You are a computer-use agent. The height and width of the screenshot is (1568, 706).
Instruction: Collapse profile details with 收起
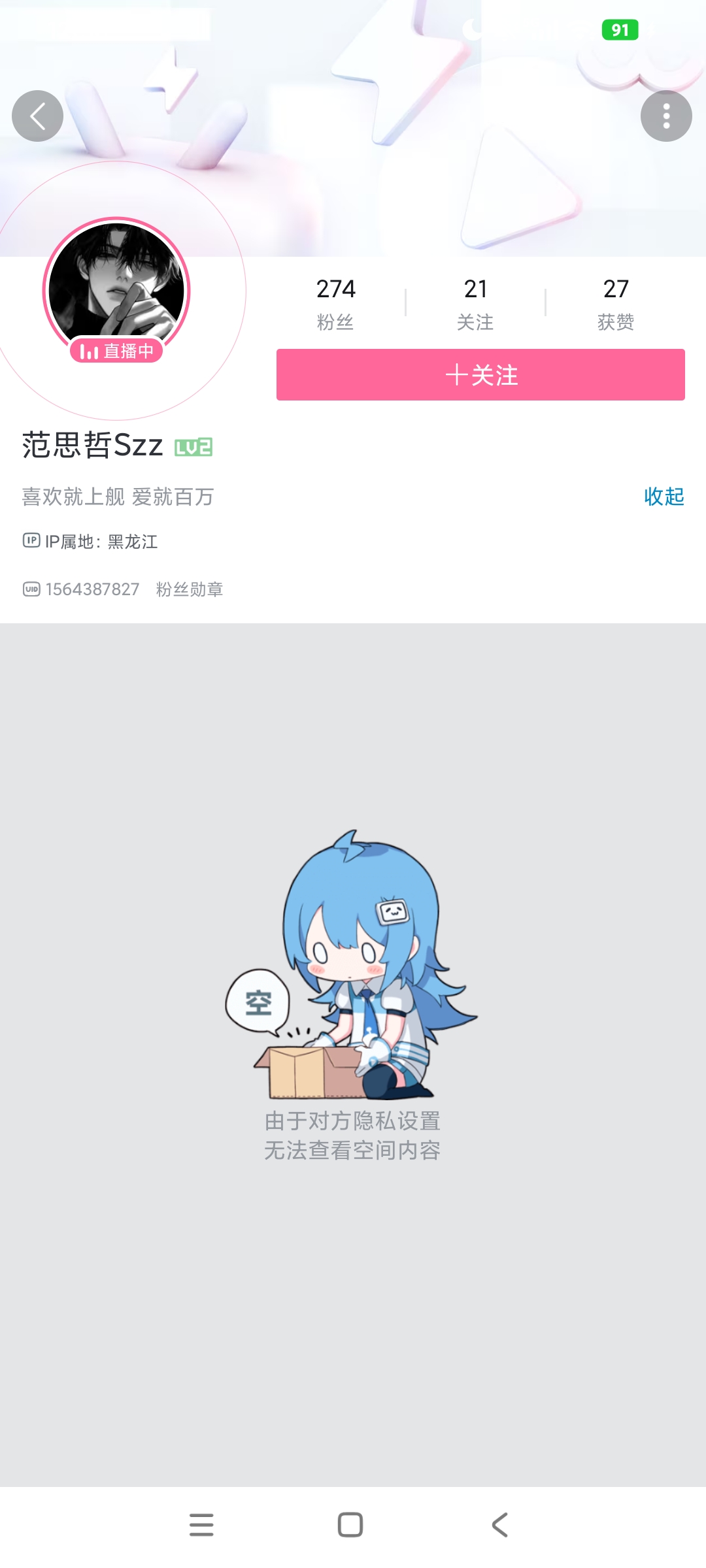[x=664, y=497]
